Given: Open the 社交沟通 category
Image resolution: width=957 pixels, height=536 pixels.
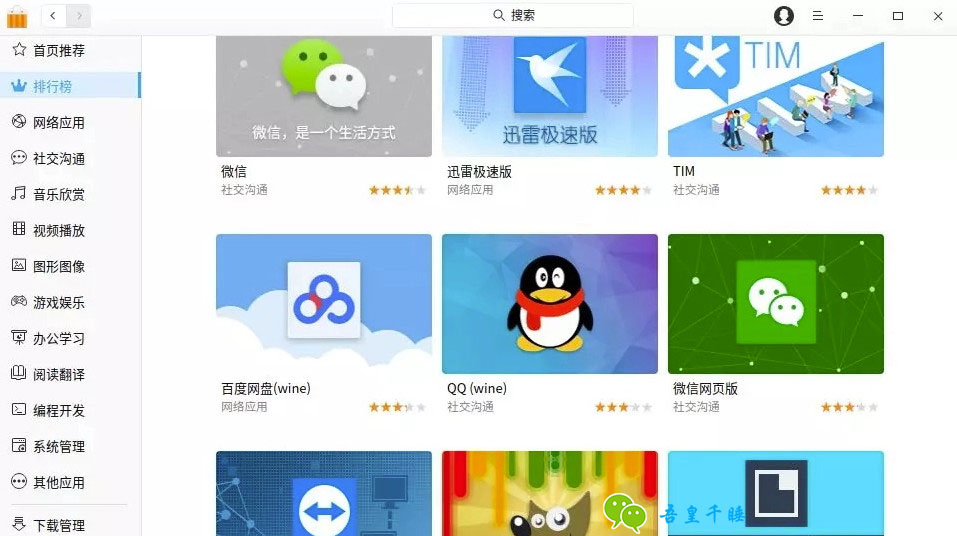Looking at the screenshot, I should click(58, 159).
